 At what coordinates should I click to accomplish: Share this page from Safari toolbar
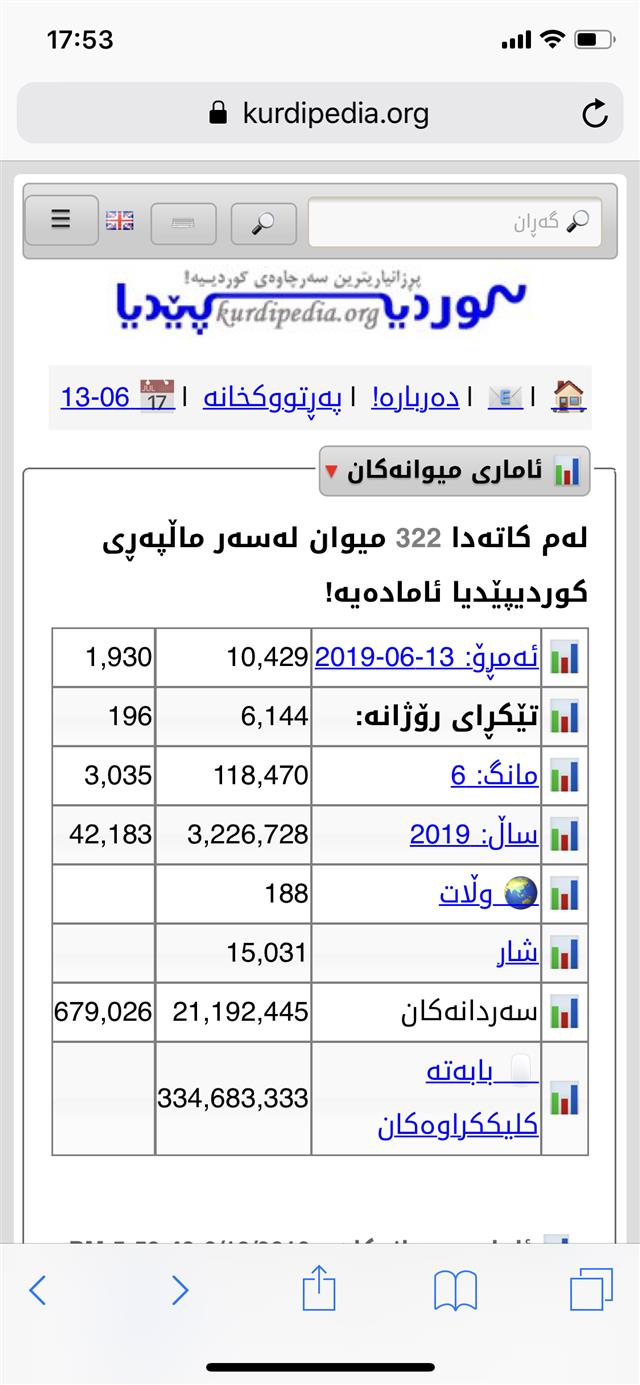pos(319,1289)
